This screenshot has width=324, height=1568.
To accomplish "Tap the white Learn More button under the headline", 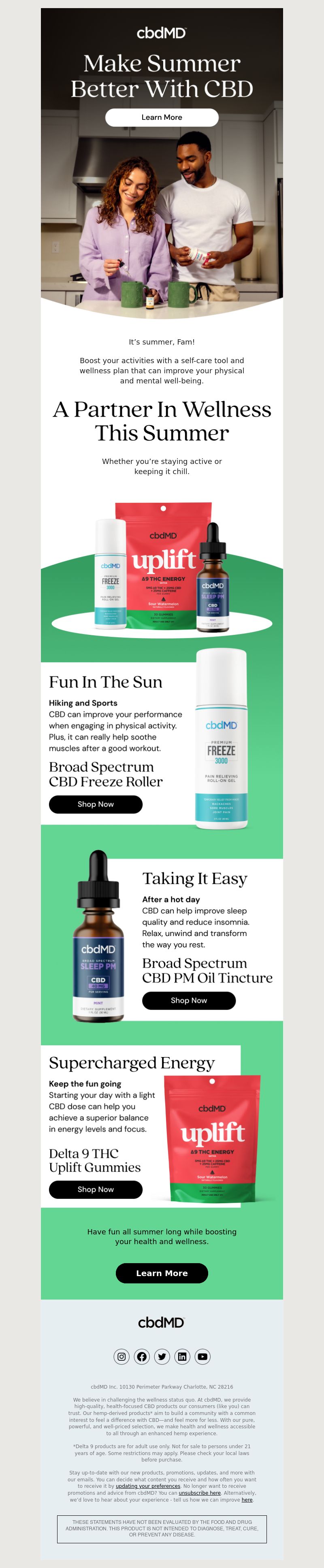I will coord(161,117).
